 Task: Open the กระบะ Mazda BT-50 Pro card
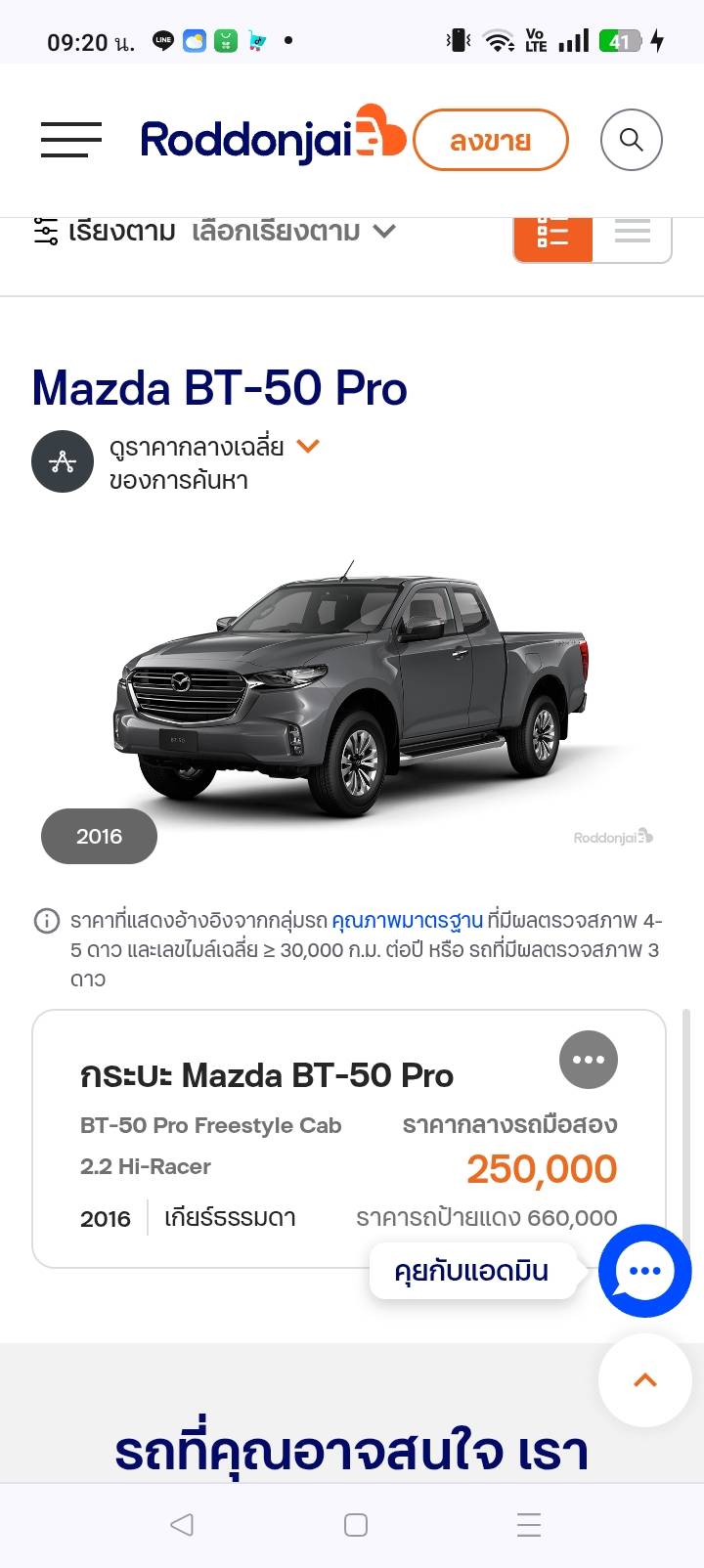pos(349,1139)
